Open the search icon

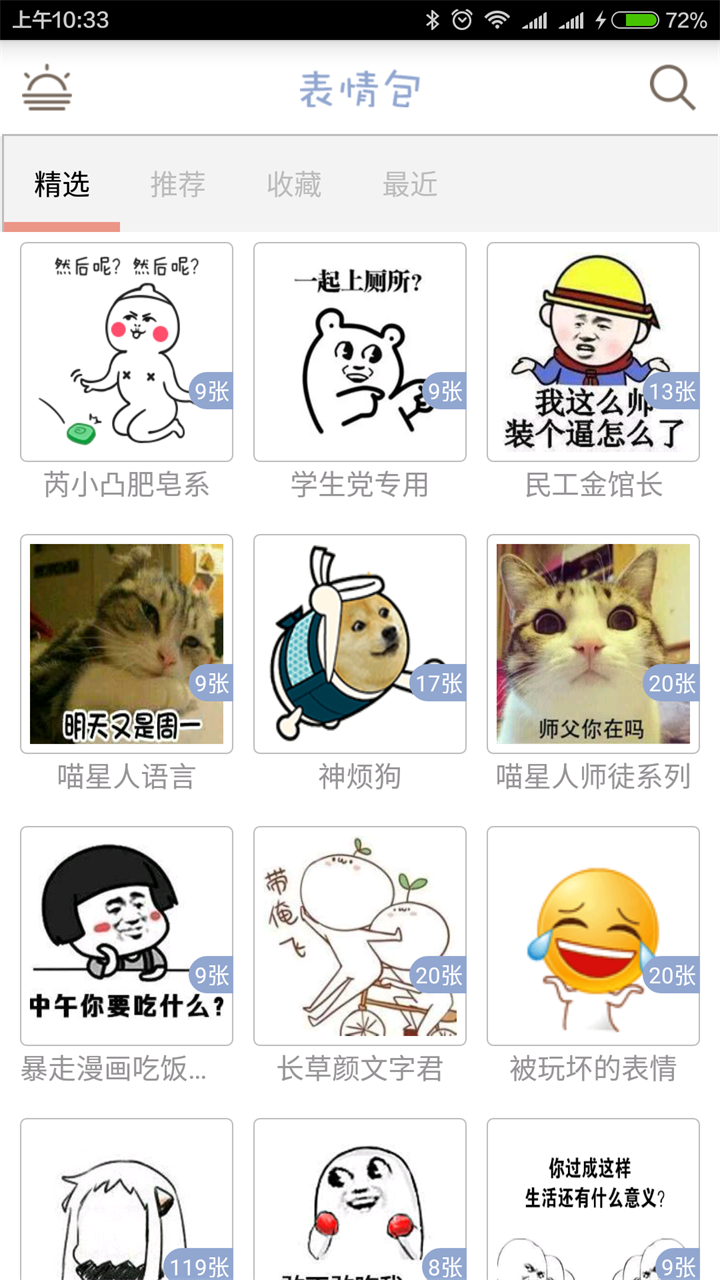pyautogui.click(x=673, y=88)
